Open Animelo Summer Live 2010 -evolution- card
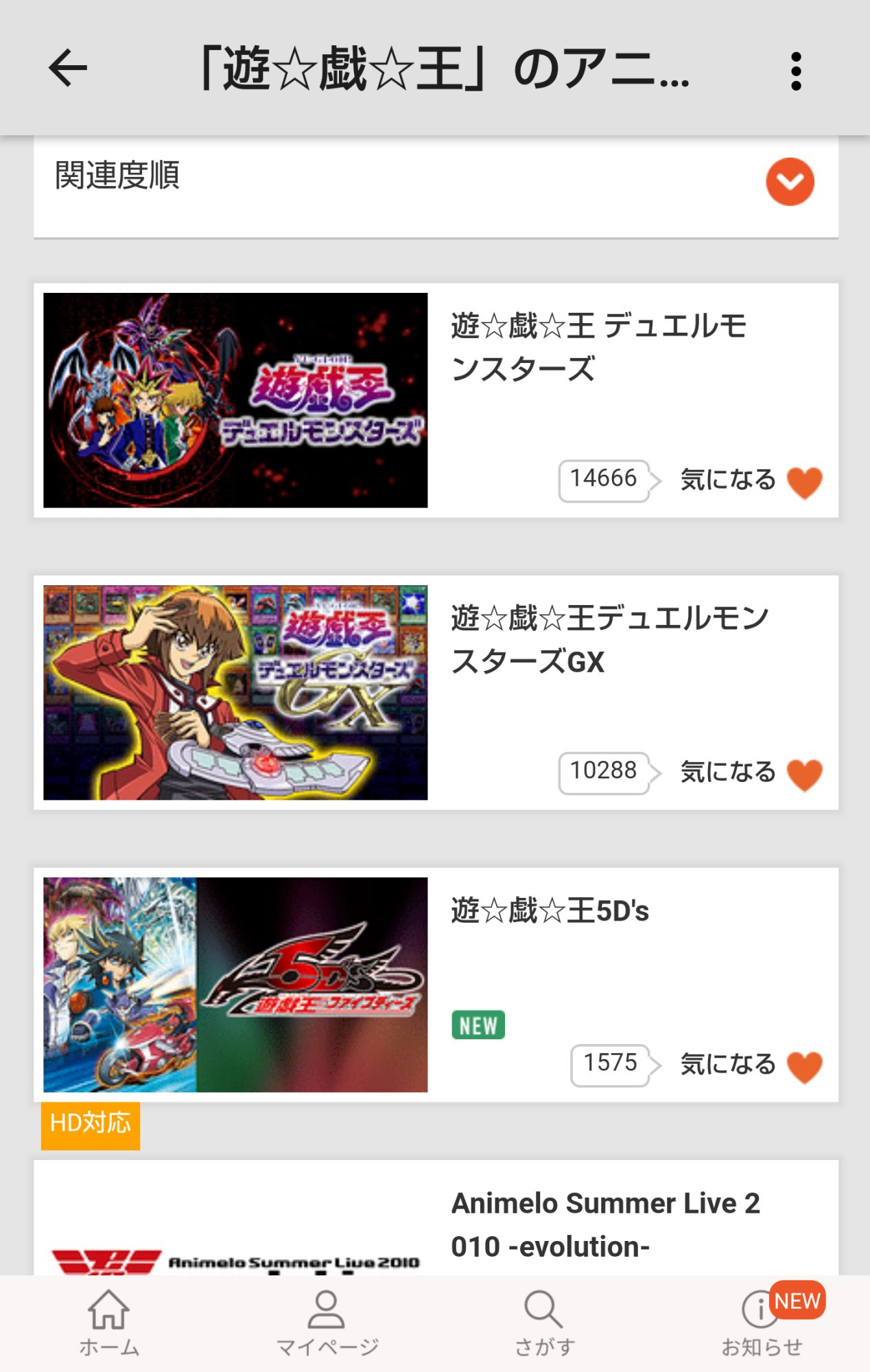The image size is (870, 1372). tap(604, 1225)
